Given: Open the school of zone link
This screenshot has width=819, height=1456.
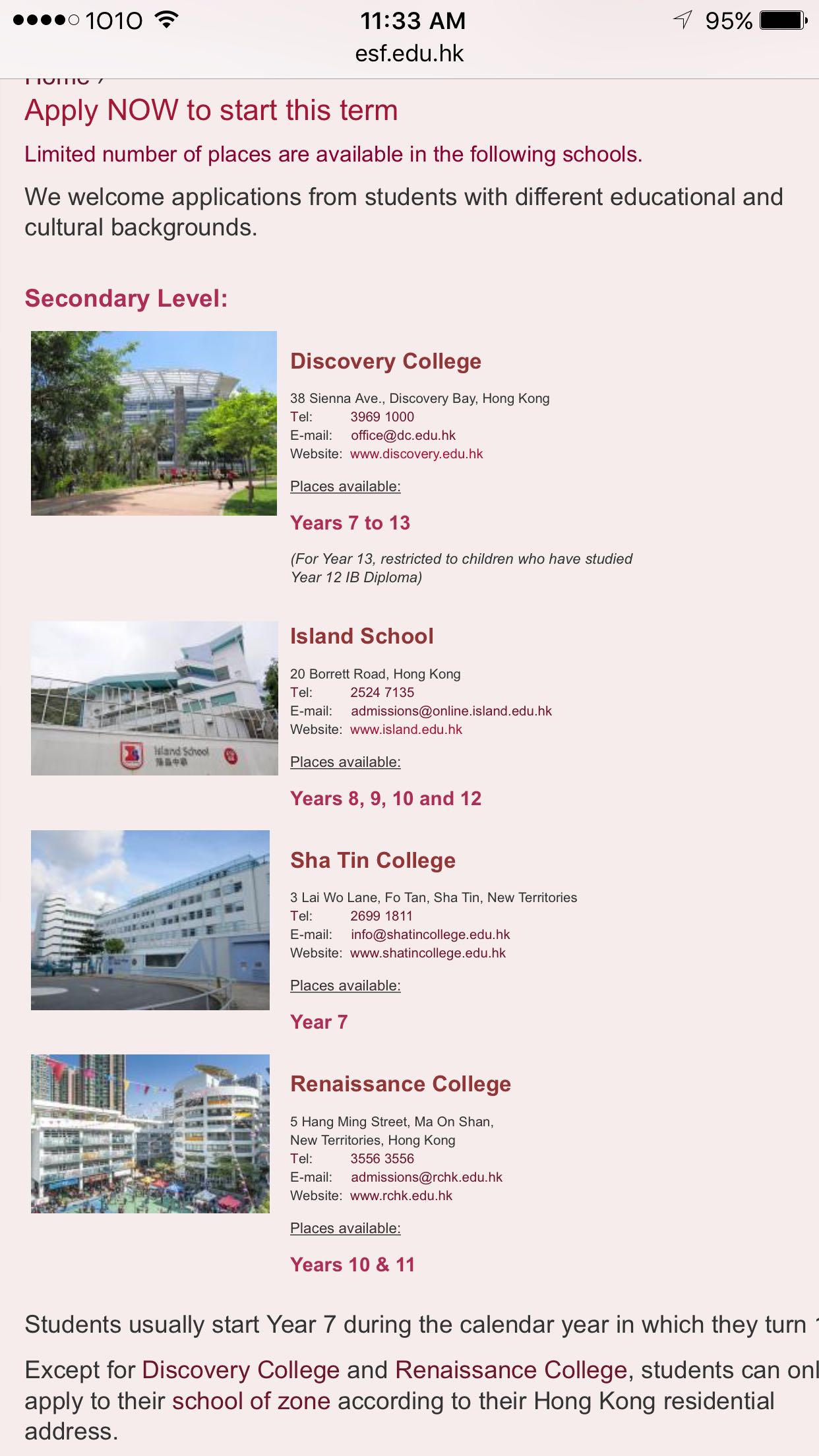Looking at the screenshot, I should coord(251,1401).
